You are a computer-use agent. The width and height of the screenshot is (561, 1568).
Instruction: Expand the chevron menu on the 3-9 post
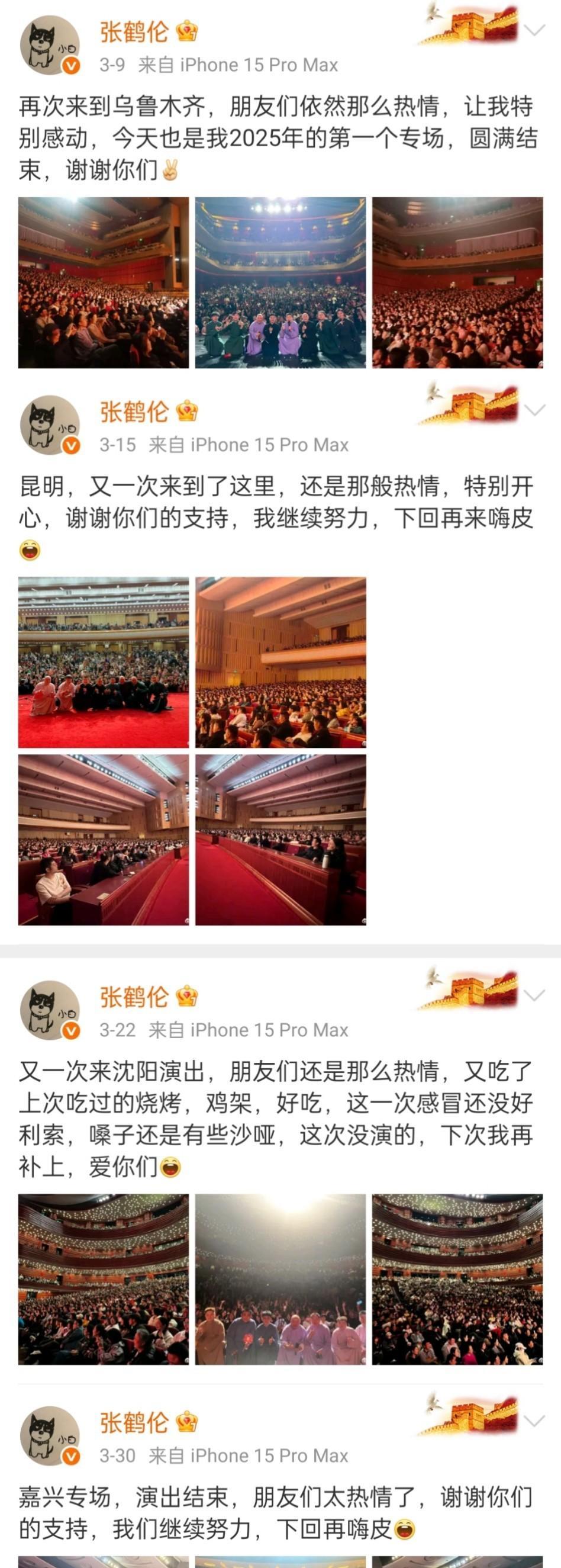[534, 30]
